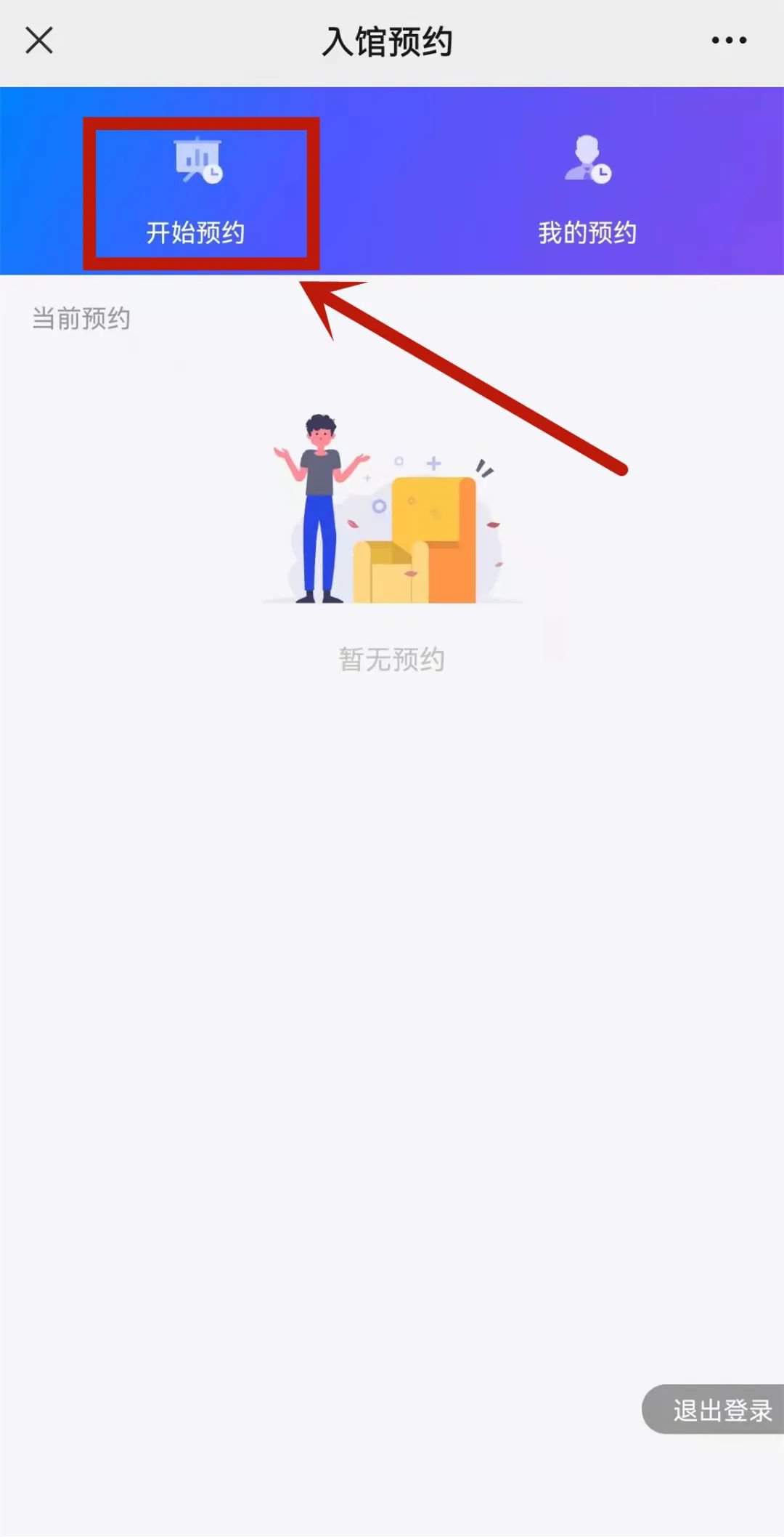Viewport: 784px width, 1537px height.
Task: Close the 入馆预约 page
Action: [x=39, y=41]
